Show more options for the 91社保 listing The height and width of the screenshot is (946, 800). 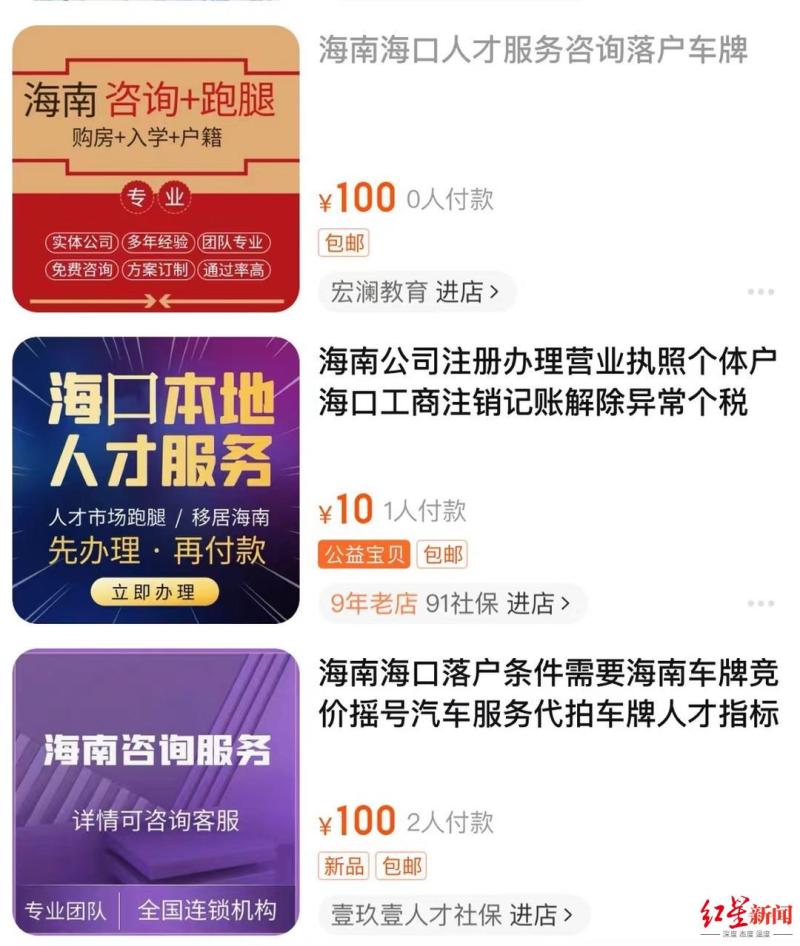point(760,604)
